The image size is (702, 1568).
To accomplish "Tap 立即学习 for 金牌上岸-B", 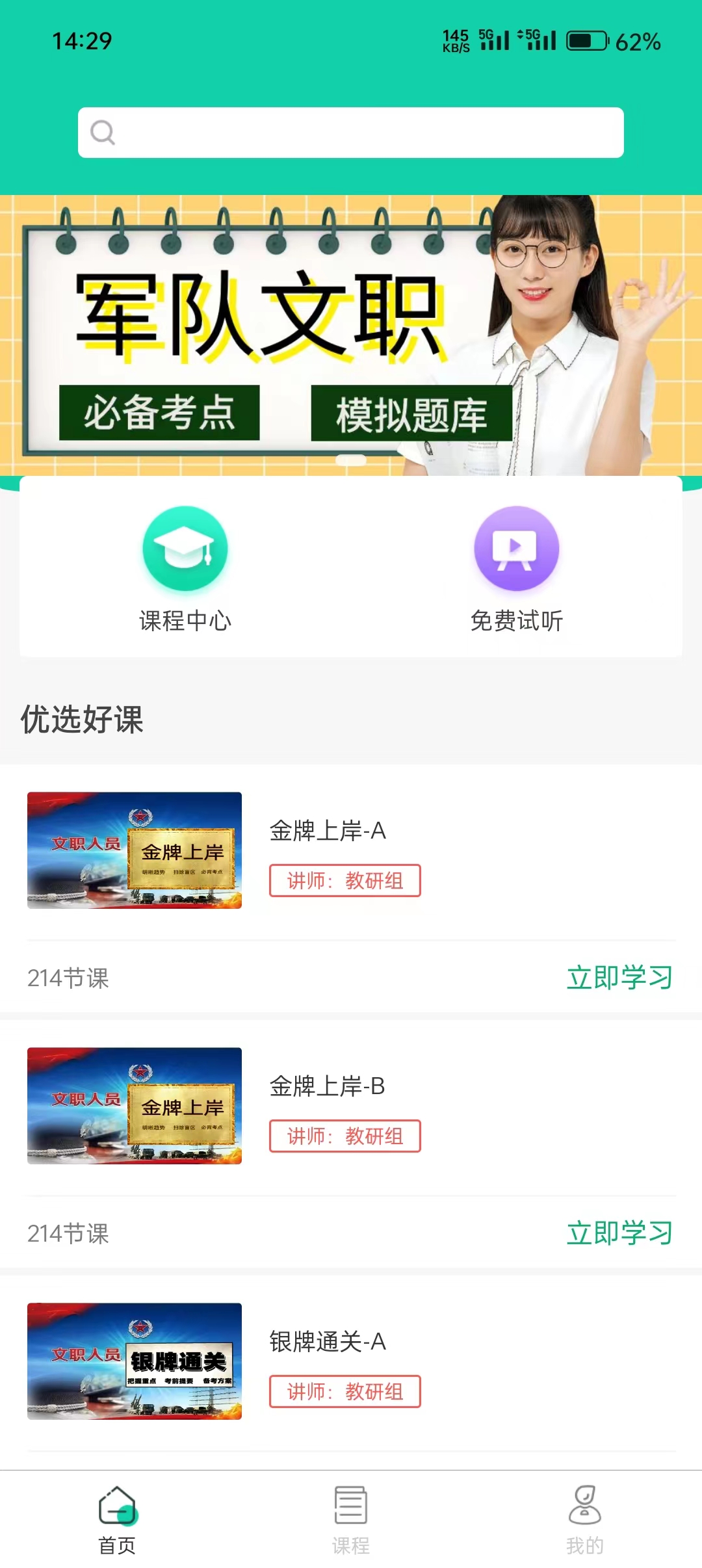I will coord(619,1233).
